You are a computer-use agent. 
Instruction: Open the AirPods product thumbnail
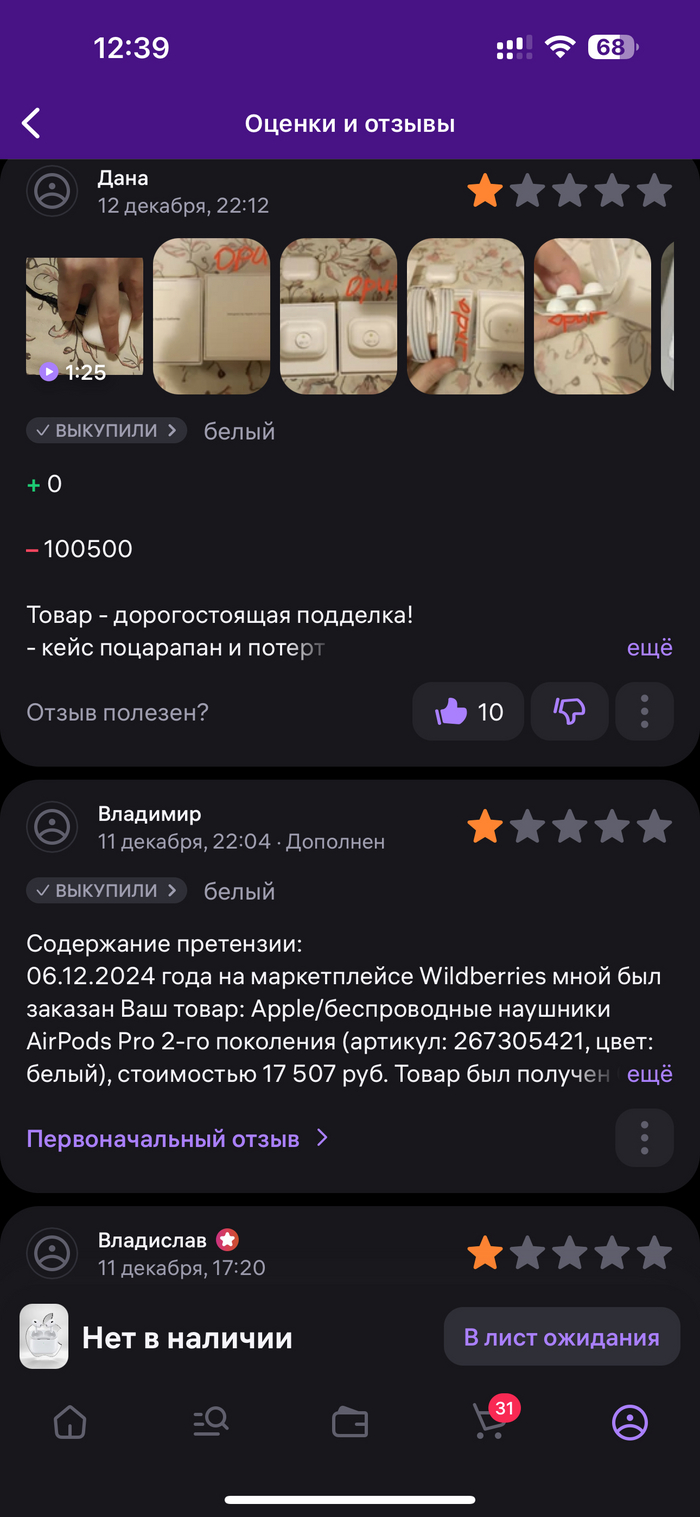pyautogui.click(x=44, y=1336)
